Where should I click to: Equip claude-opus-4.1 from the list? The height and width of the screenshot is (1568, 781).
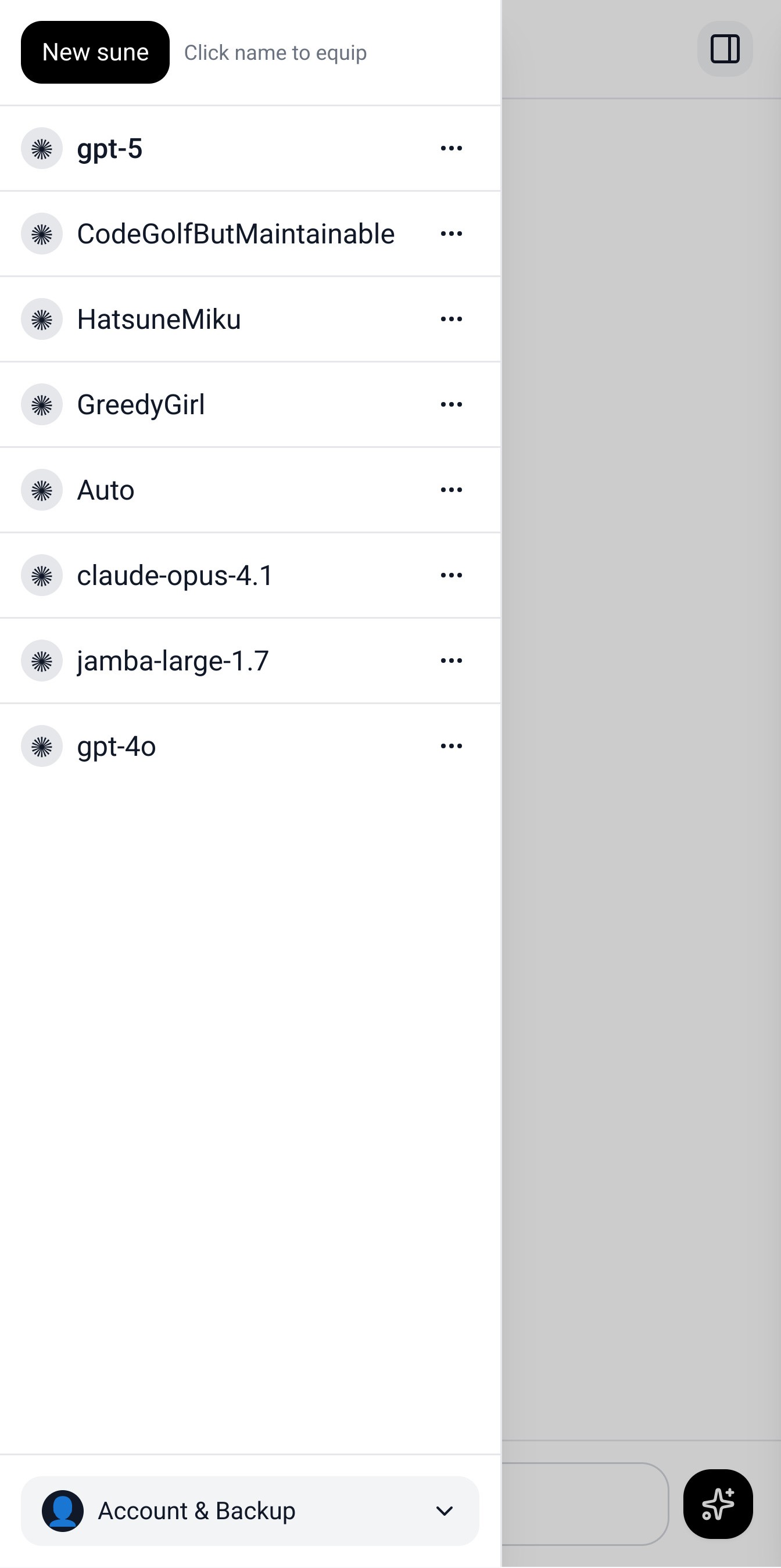[175, 575]
